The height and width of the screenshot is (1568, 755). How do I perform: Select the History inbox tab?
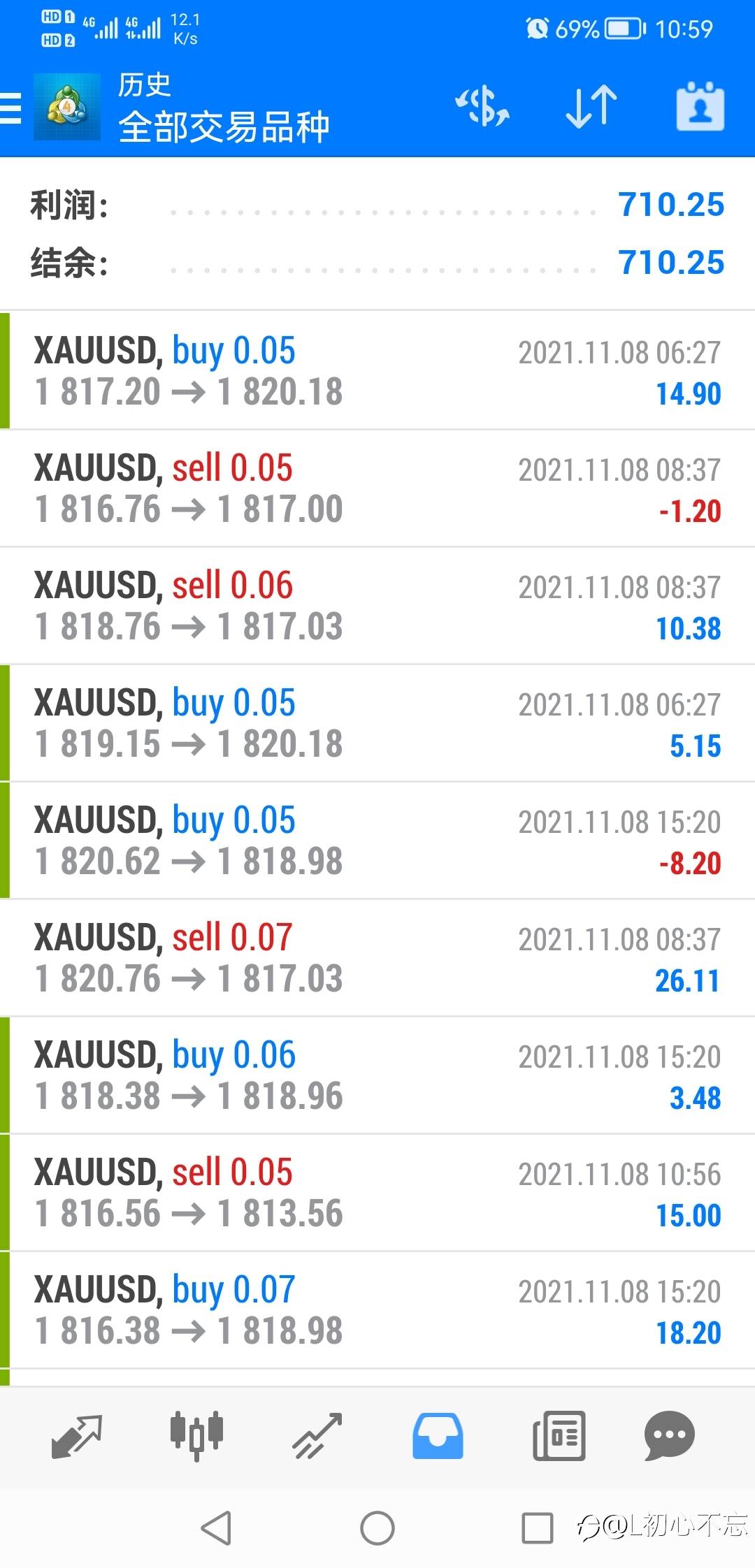438,1437
